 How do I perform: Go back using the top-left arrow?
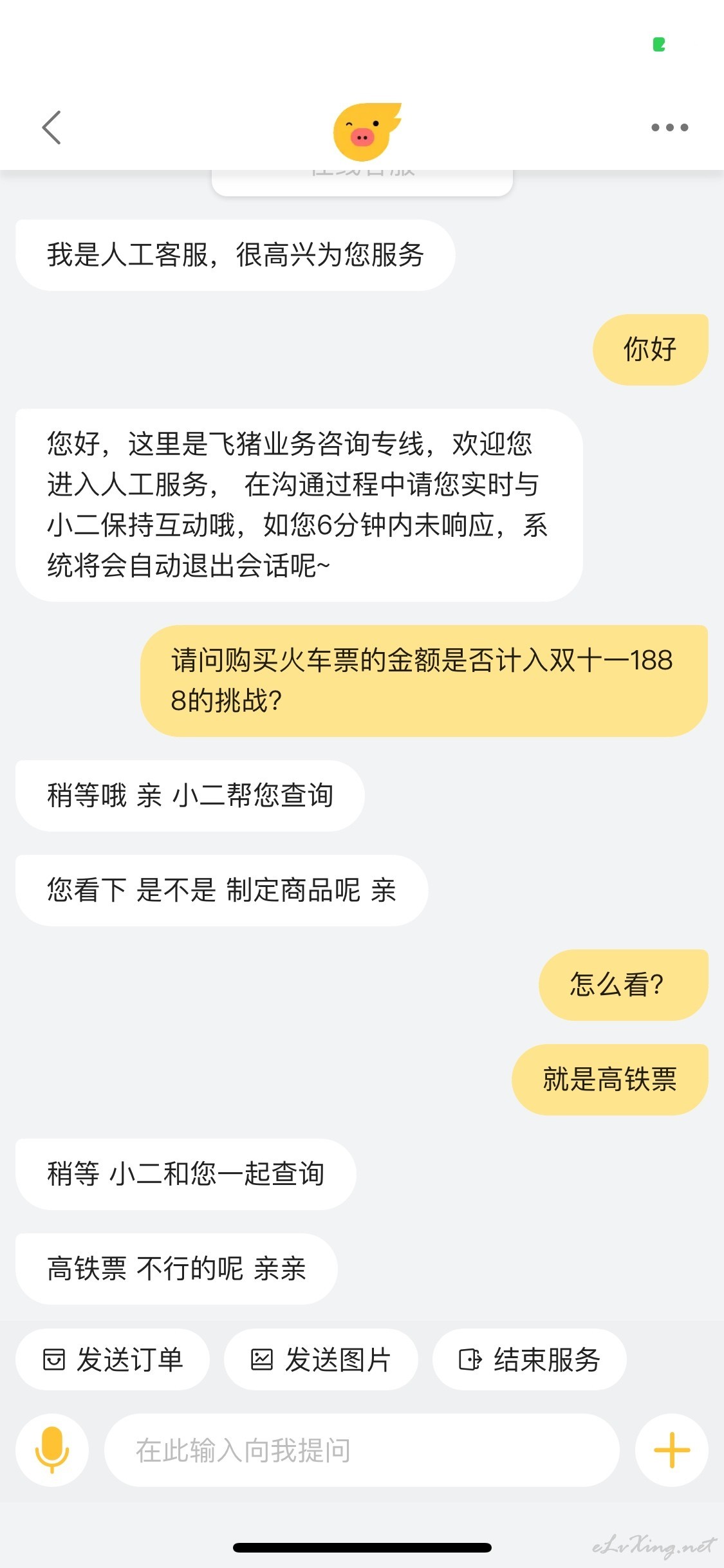pyautogui.click(x=51, y=127)
